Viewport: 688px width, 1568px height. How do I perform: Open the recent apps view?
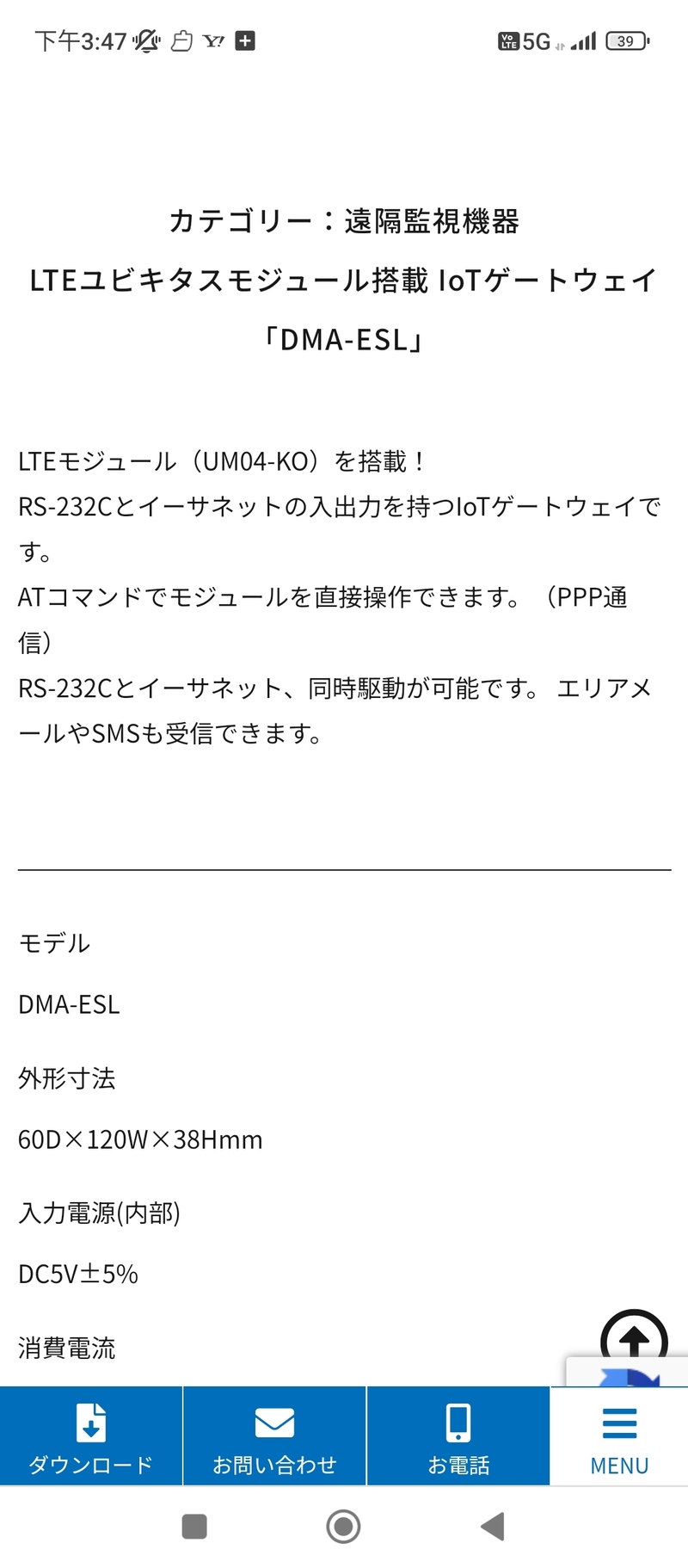tap(194, 1527)
